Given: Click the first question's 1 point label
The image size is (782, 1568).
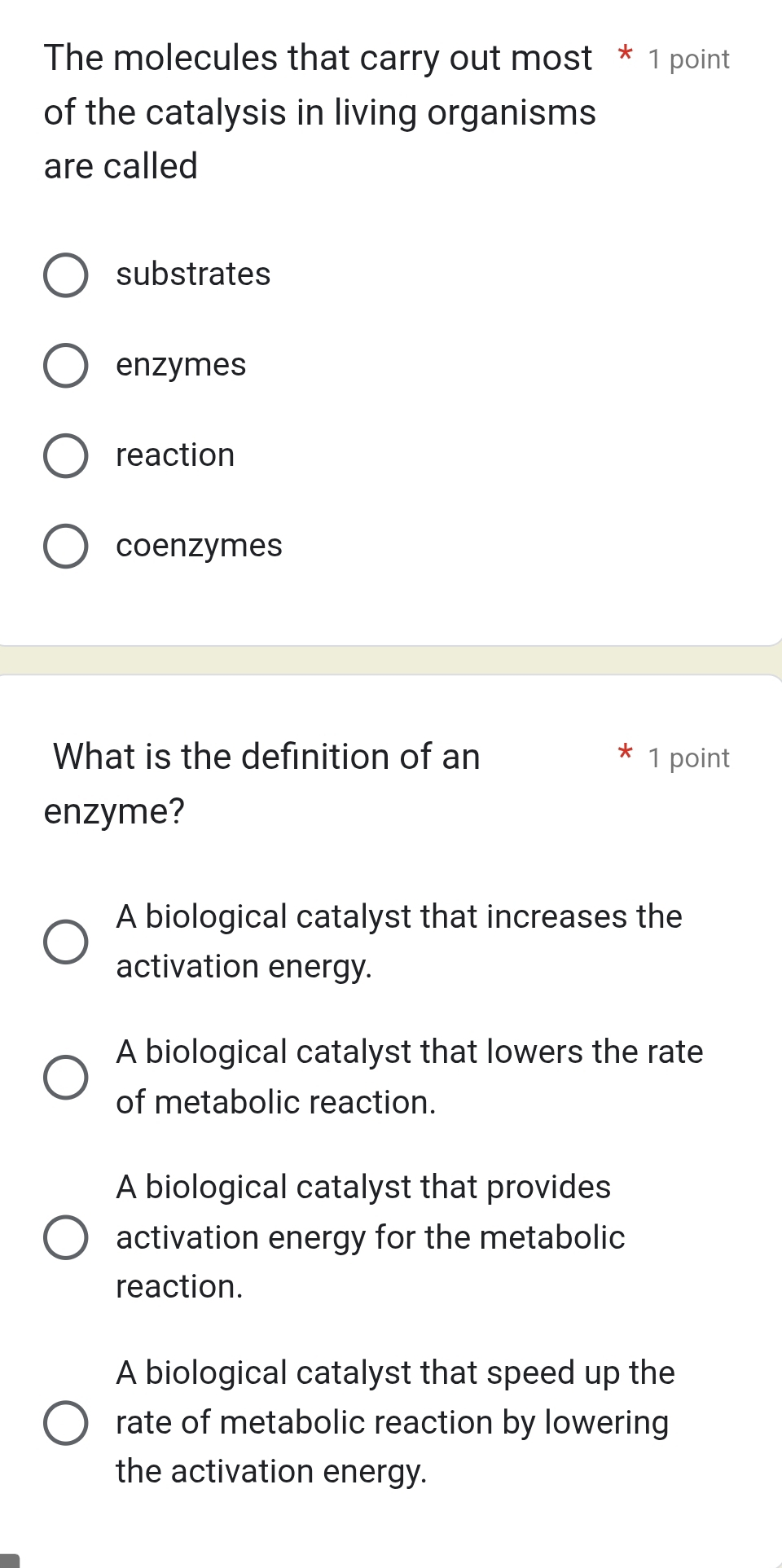Looking at the screenshot, I should [x=688, y=59].
